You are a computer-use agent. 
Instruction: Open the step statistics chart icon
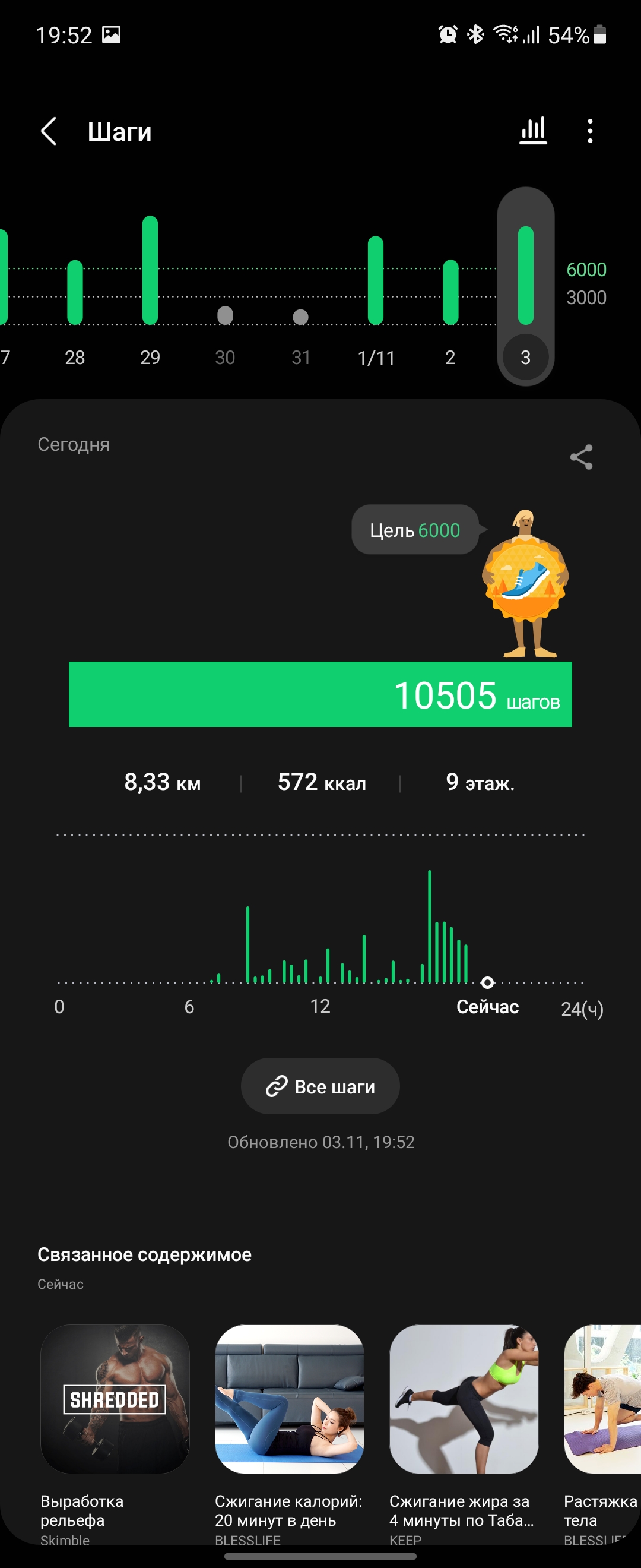coord(533,131)
